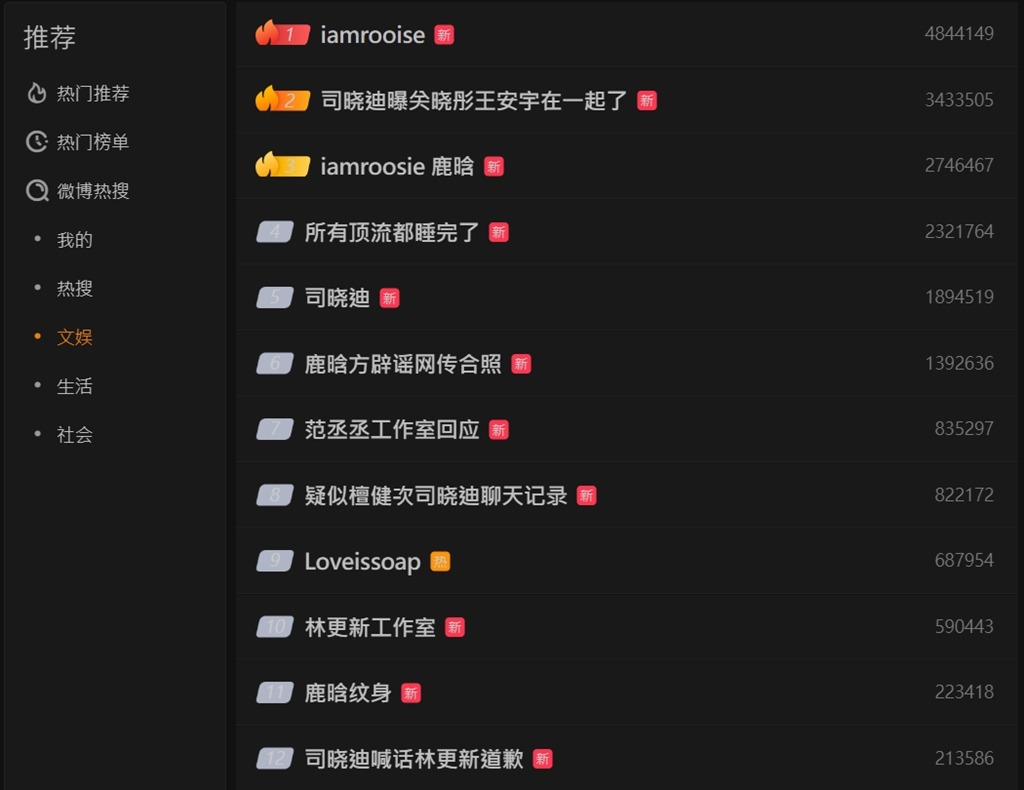Switch to the 生活 category
Image resolution: width=1024 pixels, height=790 pixels.
click(74, 386)
